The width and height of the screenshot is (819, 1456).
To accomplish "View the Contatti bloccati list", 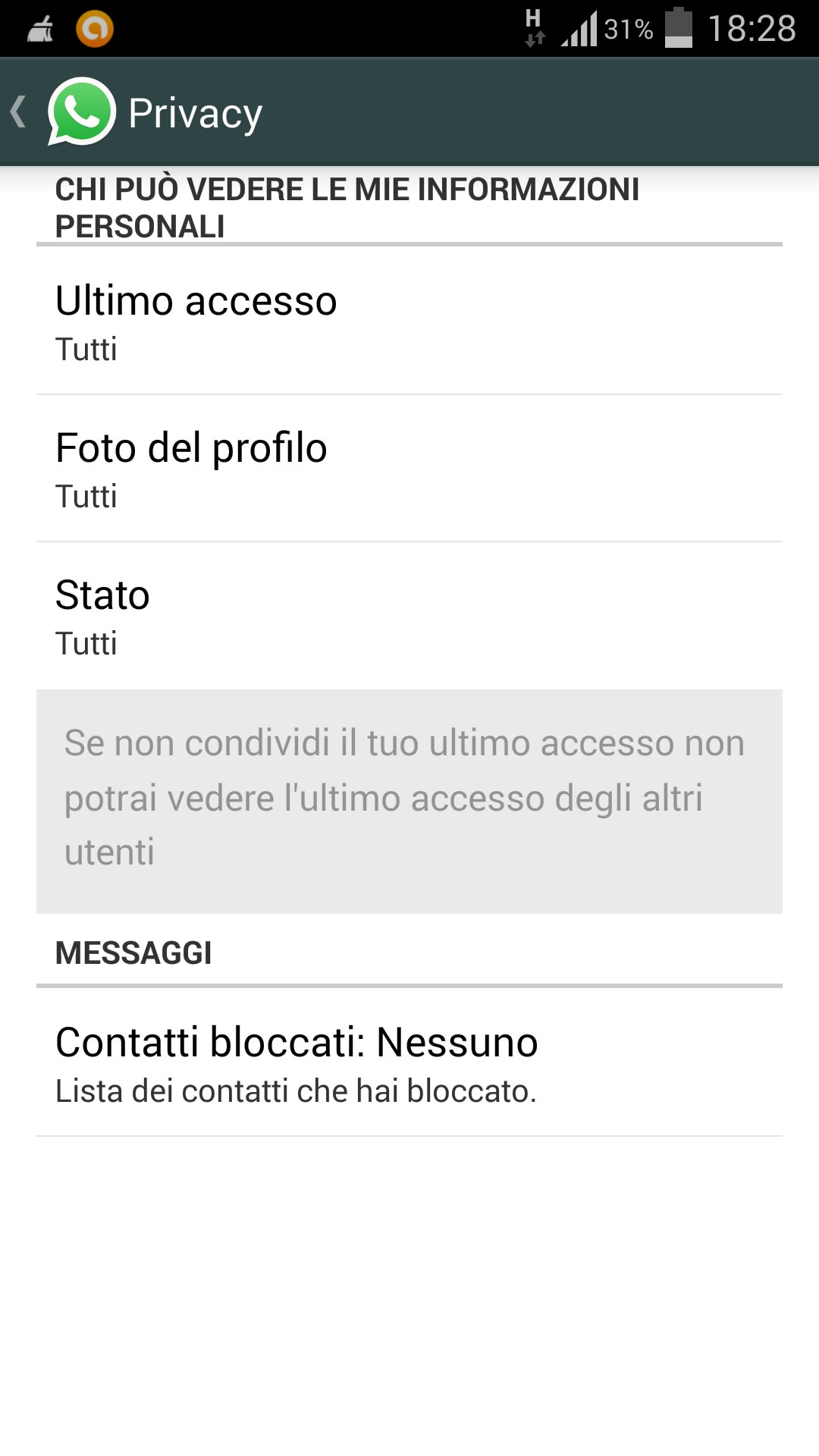I will point(409,1062).
